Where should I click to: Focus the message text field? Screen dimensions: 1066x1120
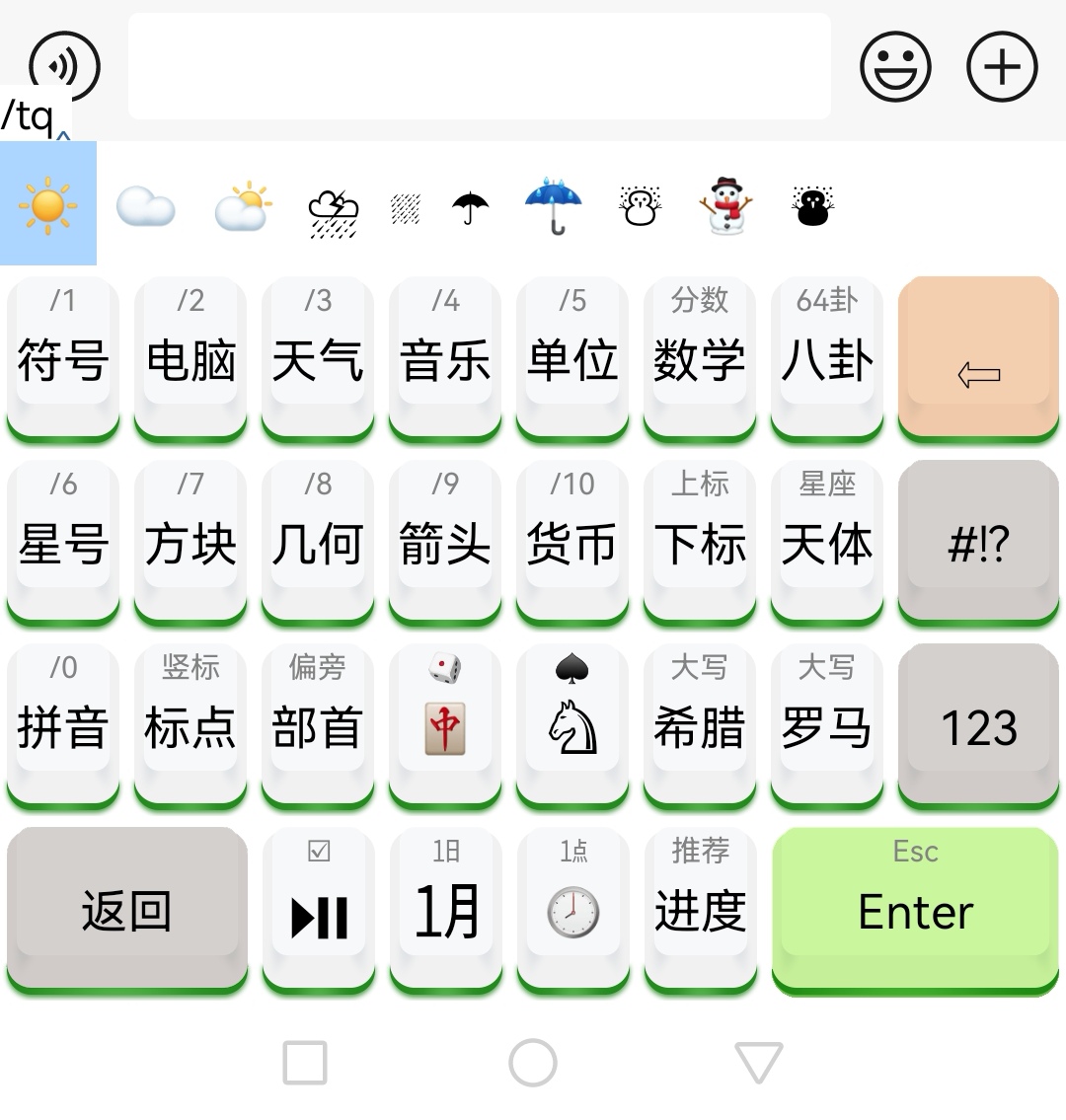tap(479, 67)
